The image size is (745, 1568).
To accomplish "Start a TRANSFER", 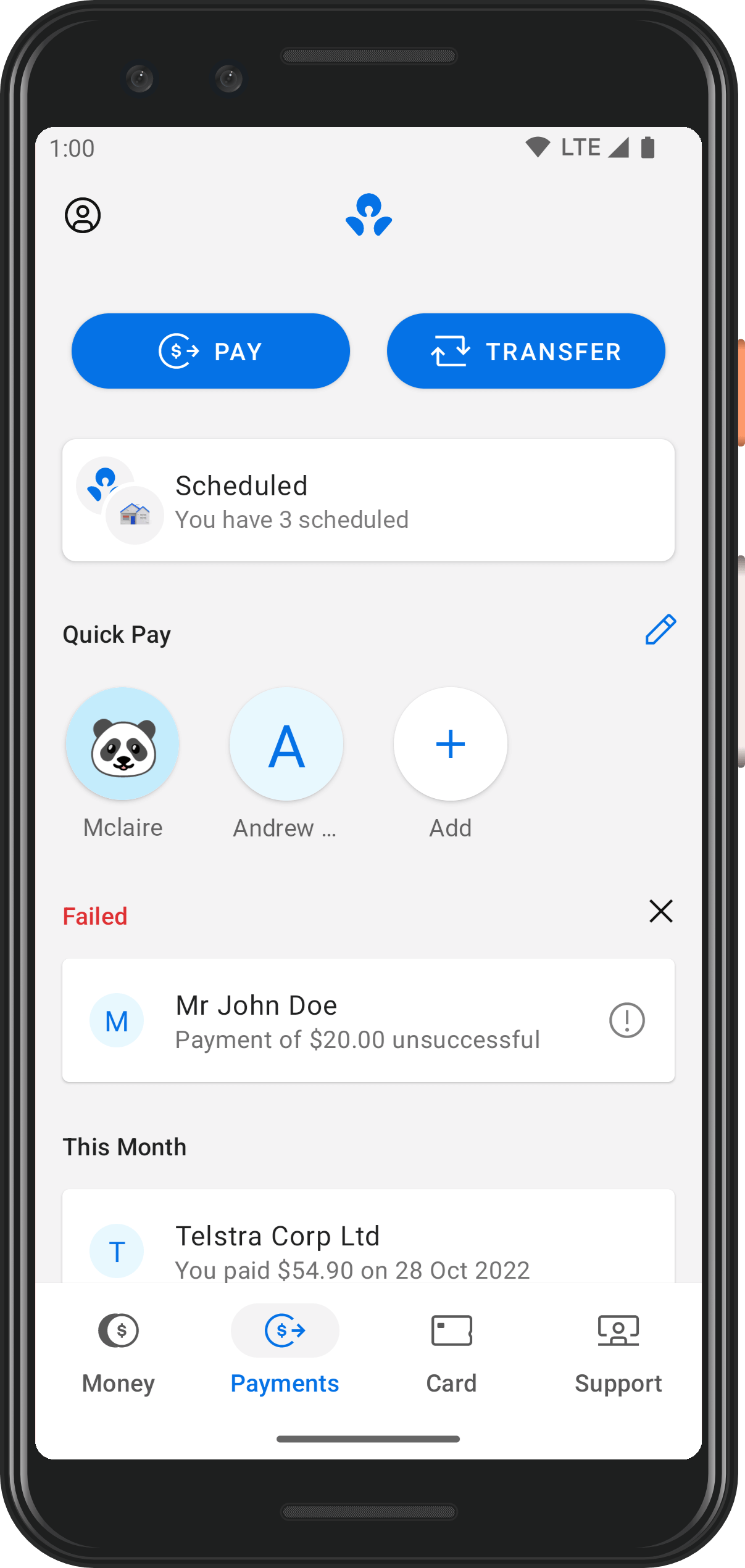I will tap(526, 351).
